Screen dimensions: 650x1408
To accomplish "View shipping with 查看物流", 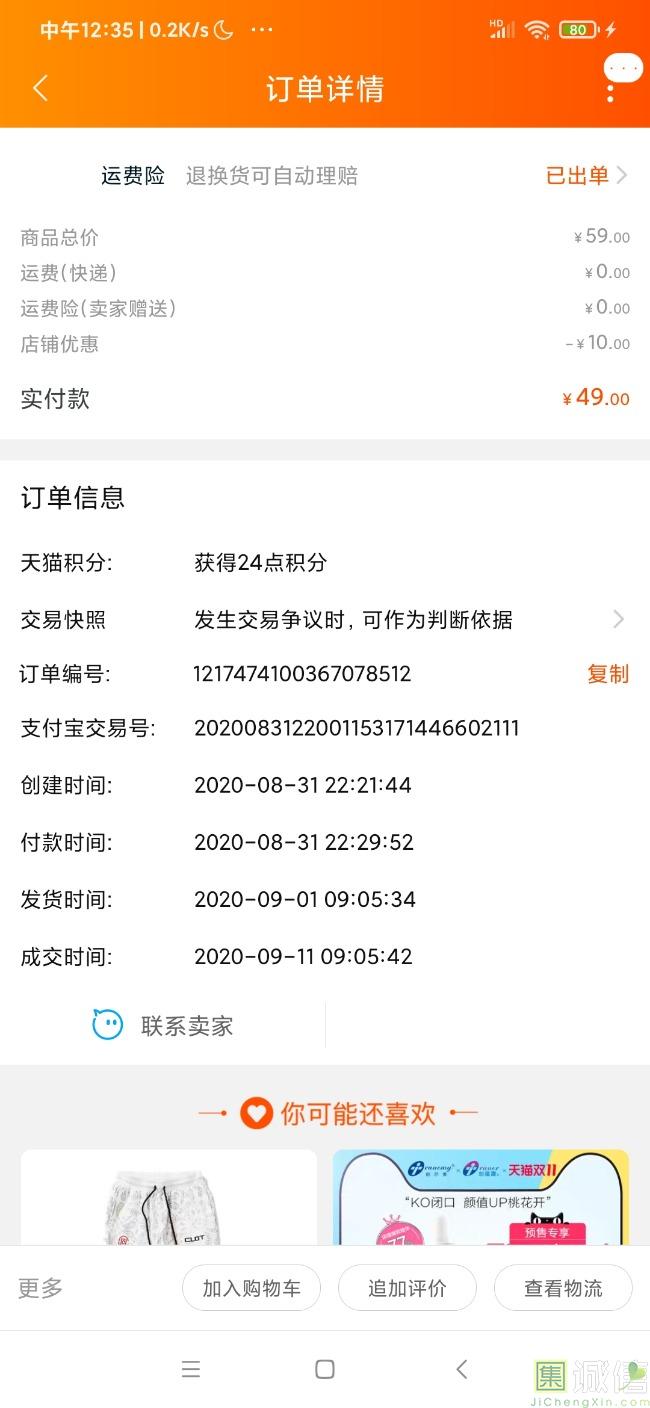I will [x=563, y=1288].
